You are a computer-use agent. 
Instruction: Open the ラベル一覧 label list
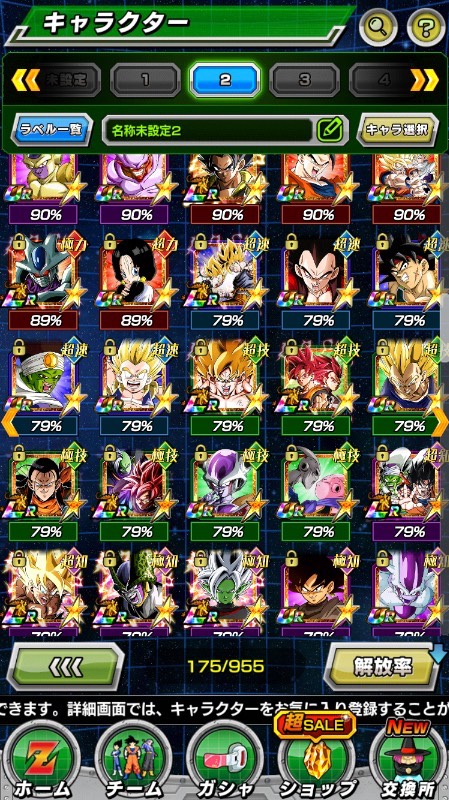point(52,130)
